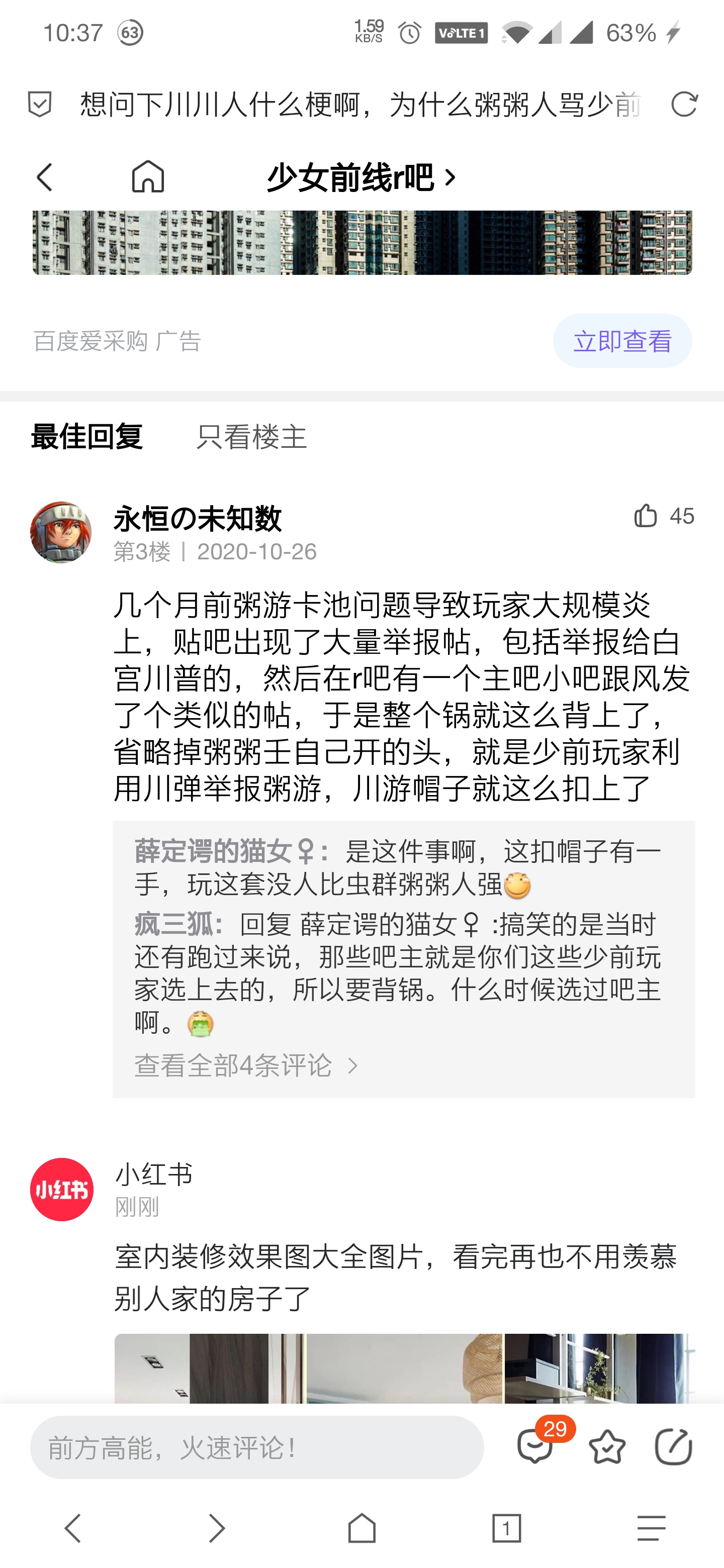Reload the page with the refresh icon

[x=683, y=104]
